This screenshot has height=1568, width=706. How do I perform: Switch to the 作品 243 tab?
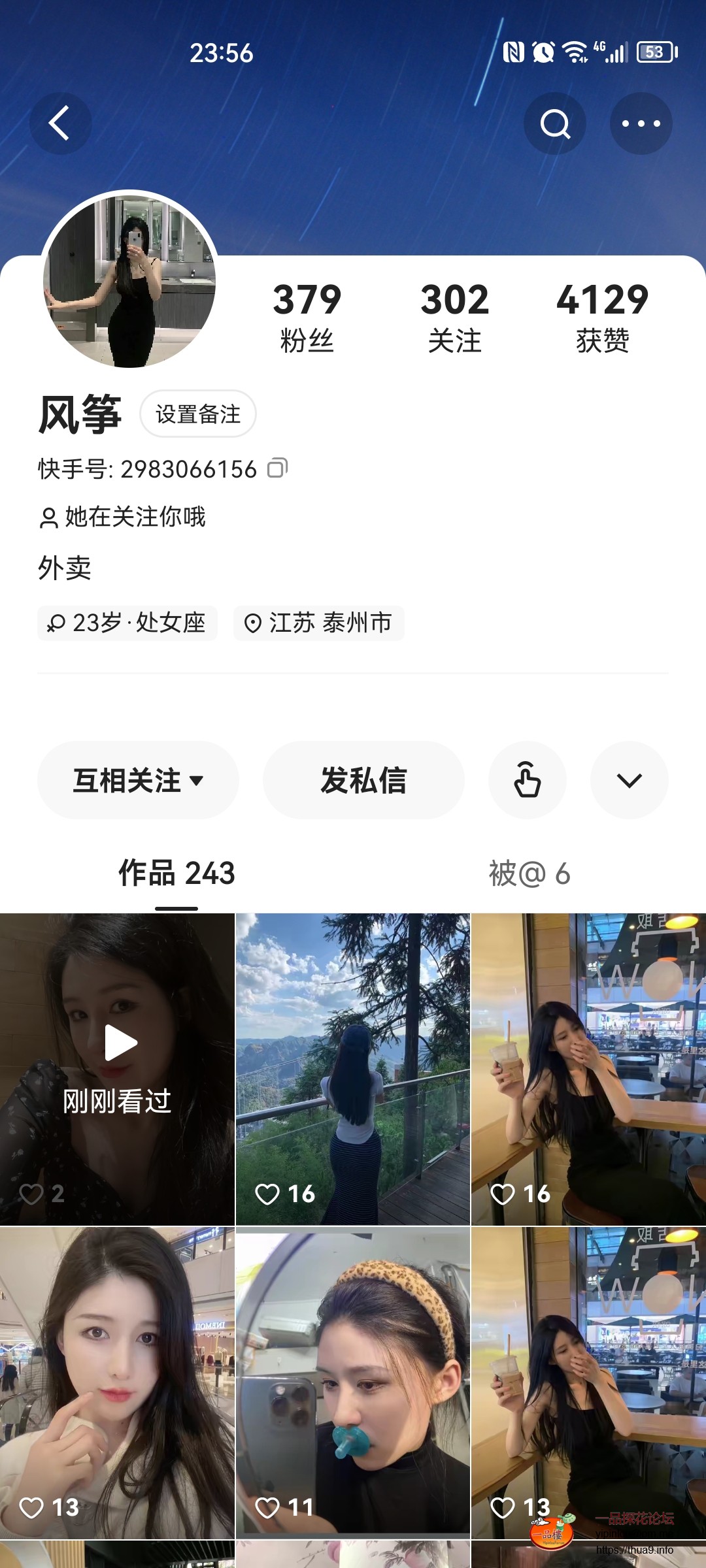176,874
